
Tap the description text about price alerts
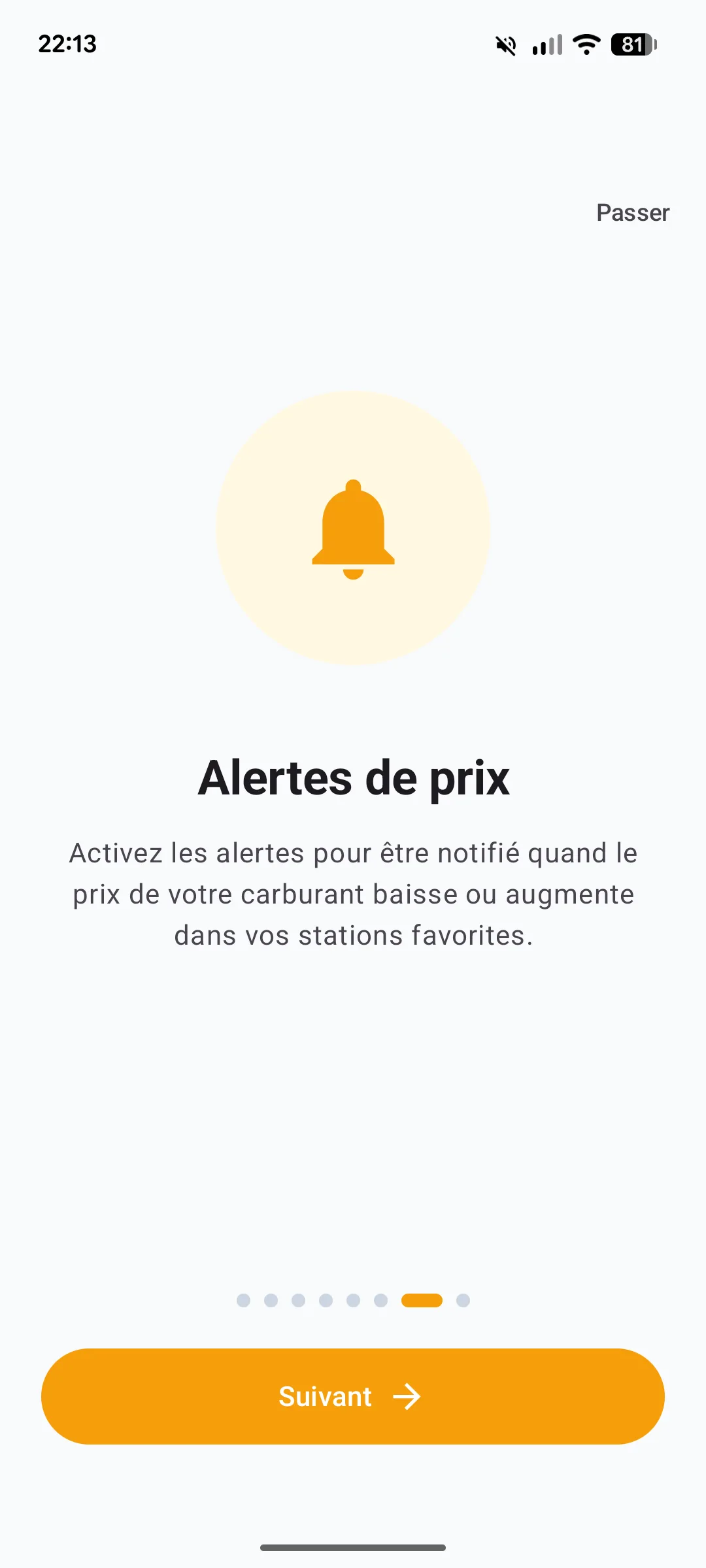pos(353,894)
